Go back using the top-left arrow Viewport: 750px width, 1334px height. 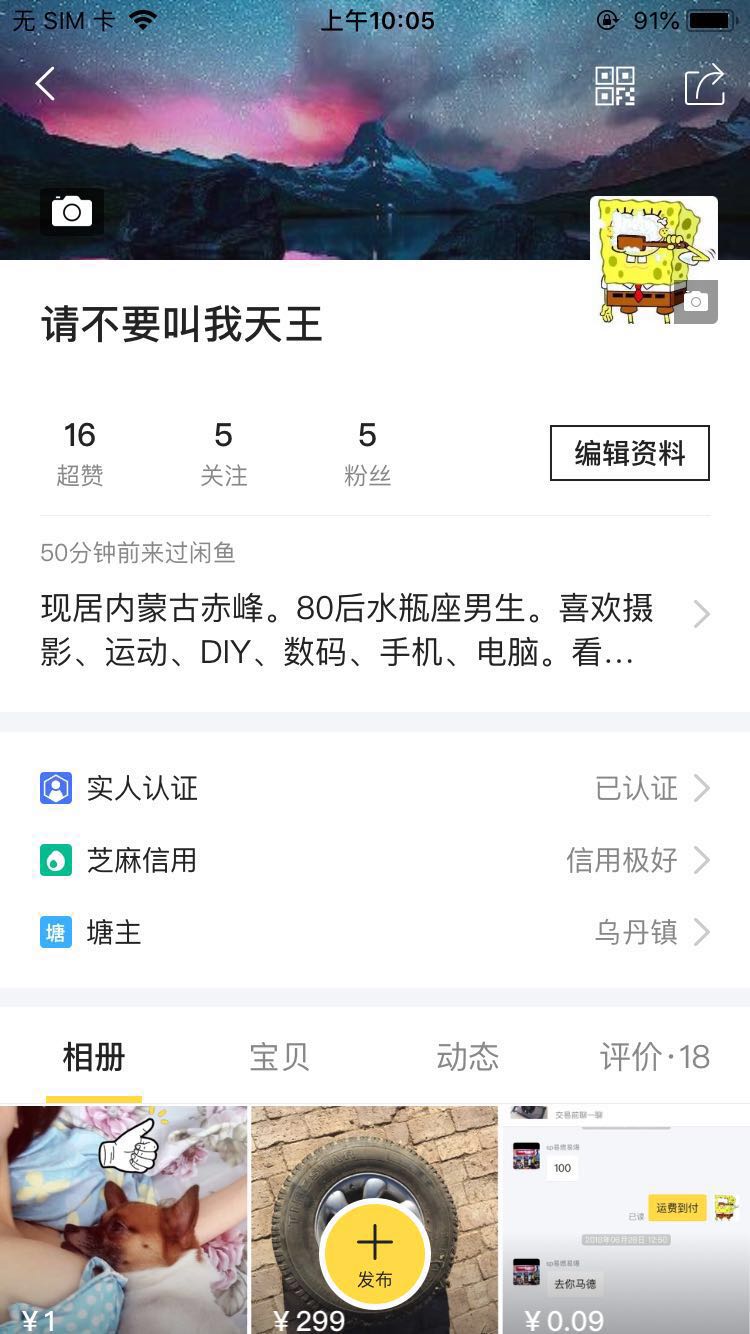[45, 84]
